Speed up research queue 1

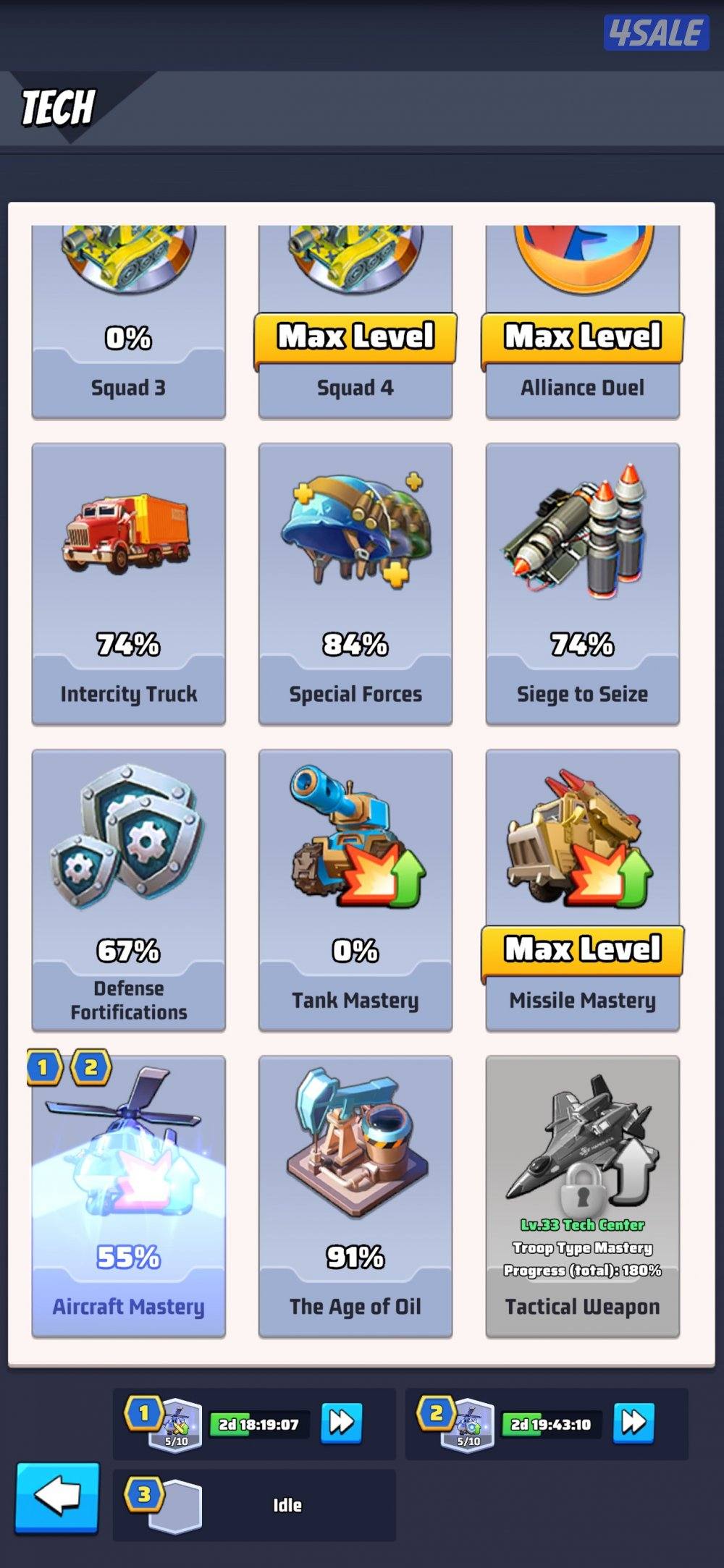click(341, 1423)
